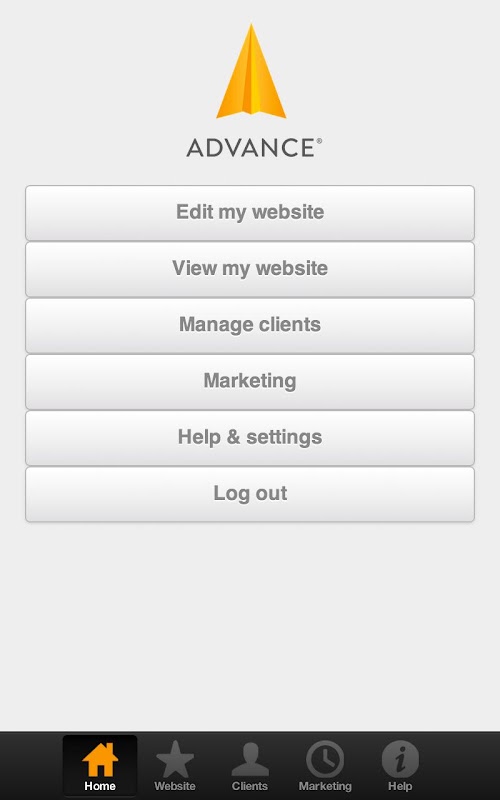
Task: Open the Clients tab
Action: (x=250, y=766)
